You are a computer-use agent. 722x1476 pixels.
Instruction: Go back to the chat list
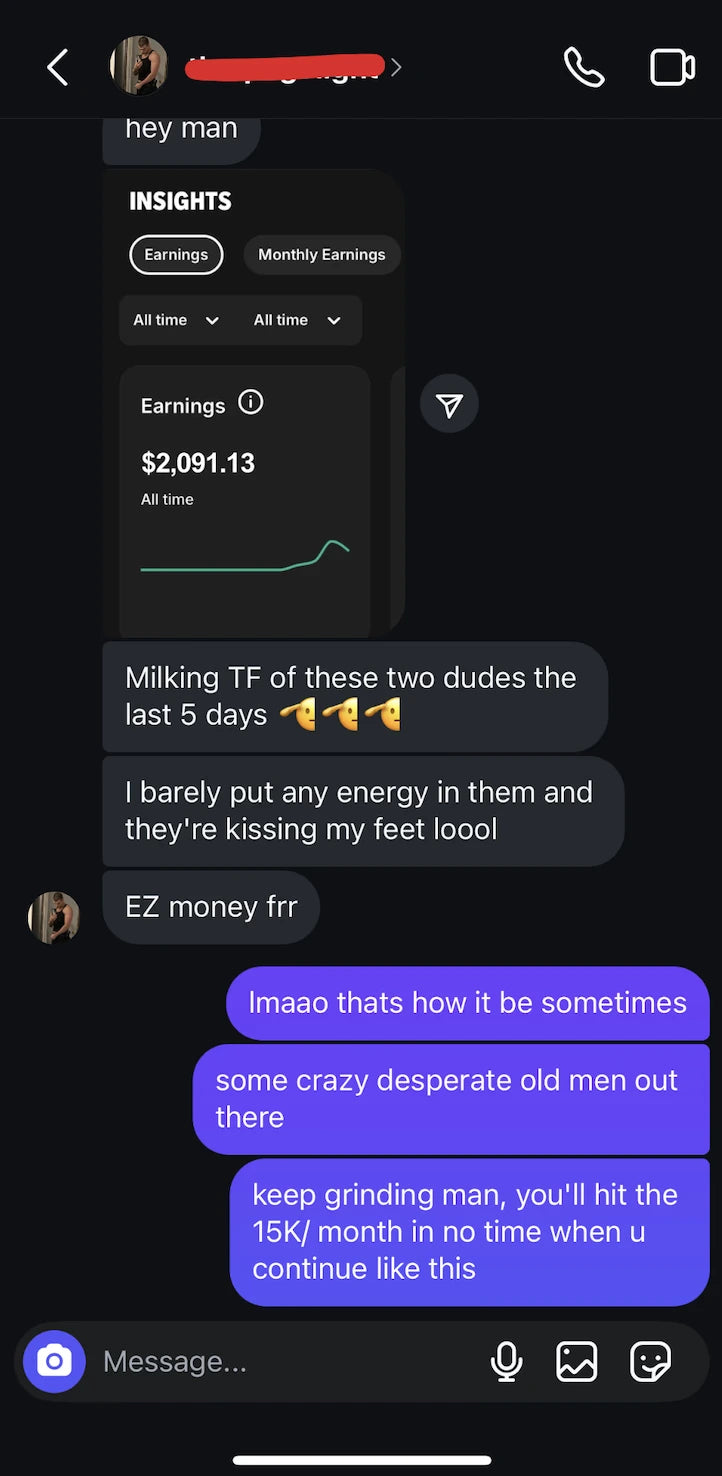[58, 67]
